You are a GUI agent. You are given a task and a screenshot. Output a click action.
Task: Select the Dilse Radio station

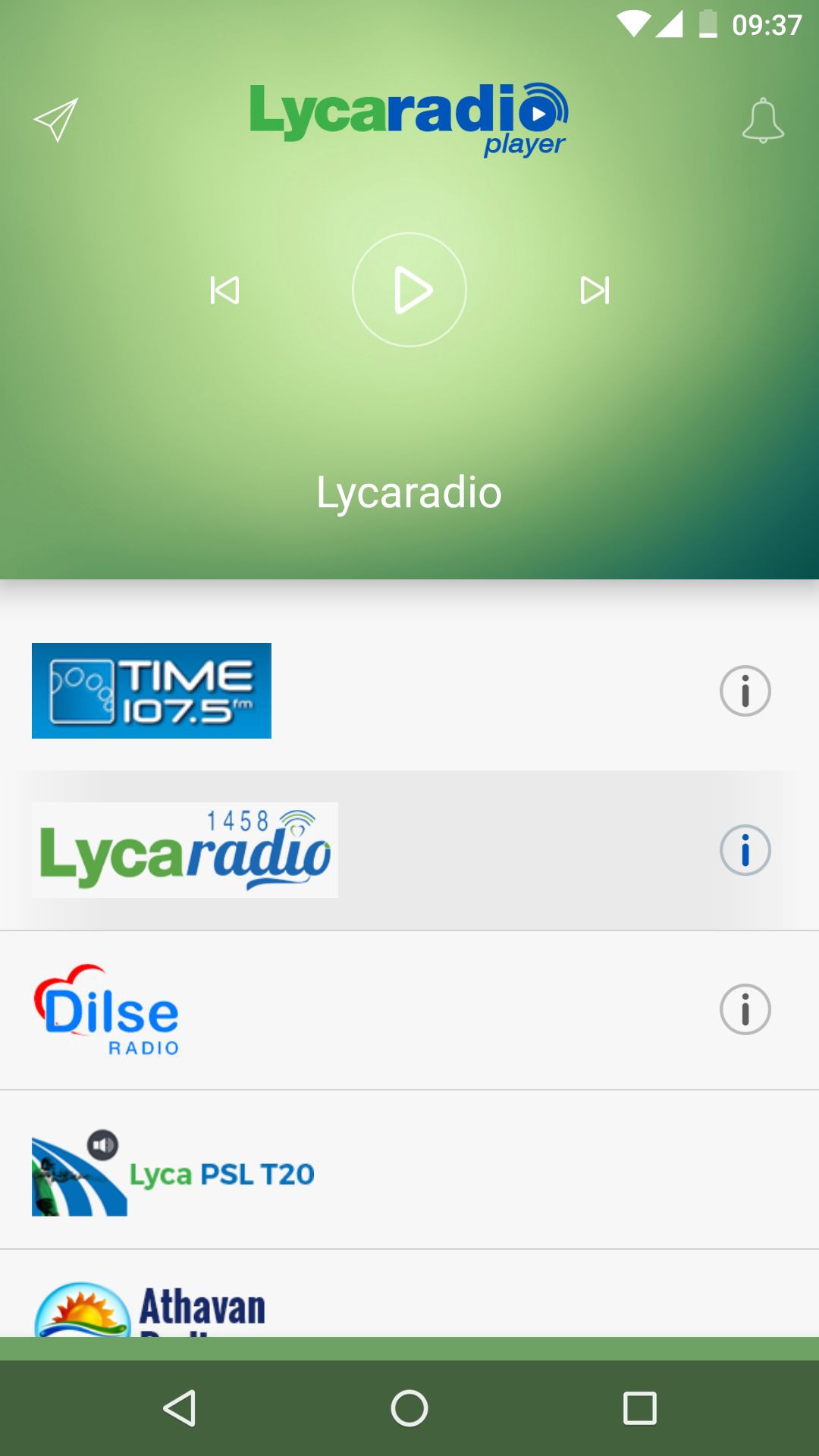click(x=106, y=1010)
